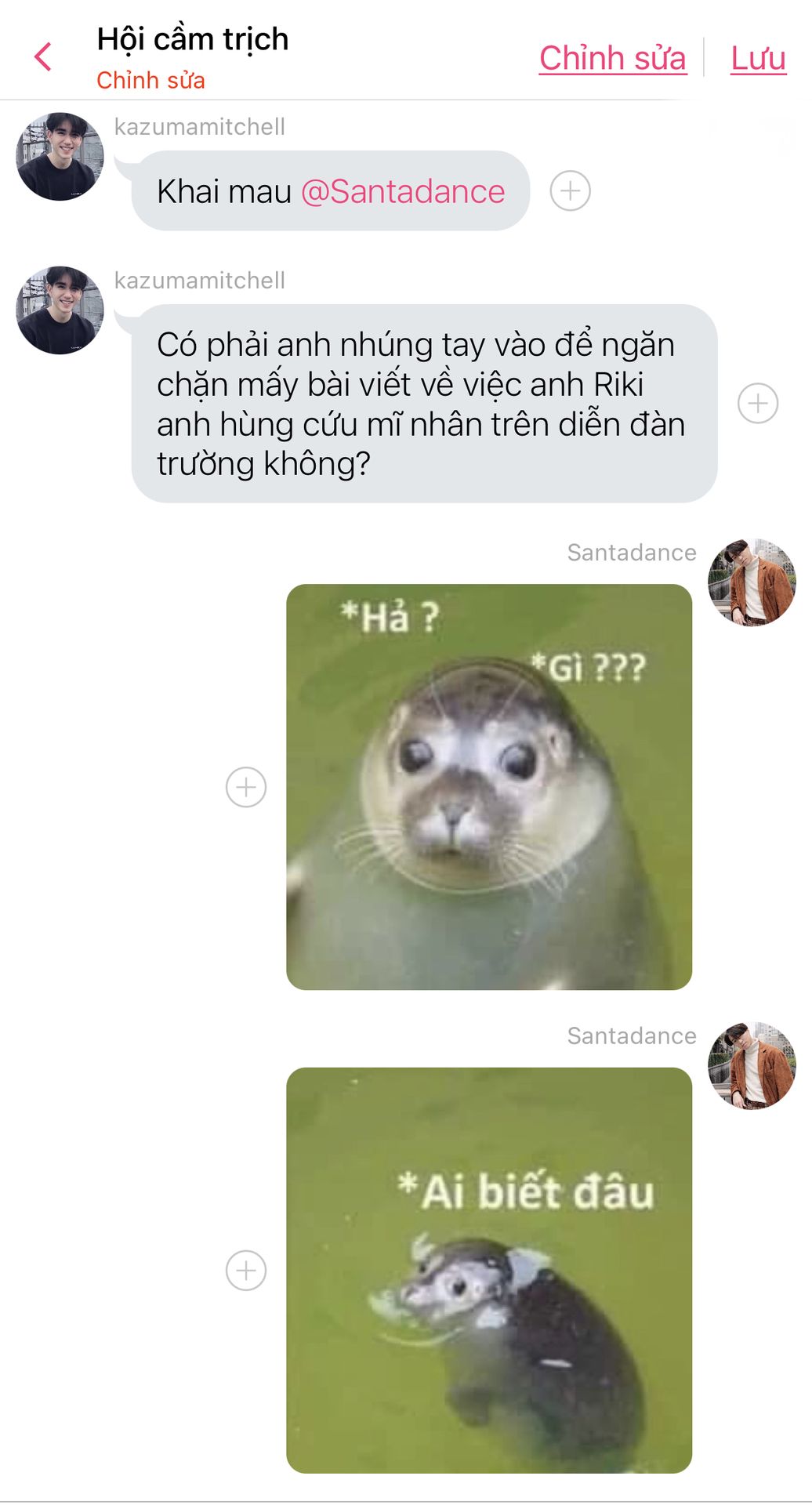
Task: Tap the plus icon beside the "Hả ?" seal image
Action: tap(246, 787)
